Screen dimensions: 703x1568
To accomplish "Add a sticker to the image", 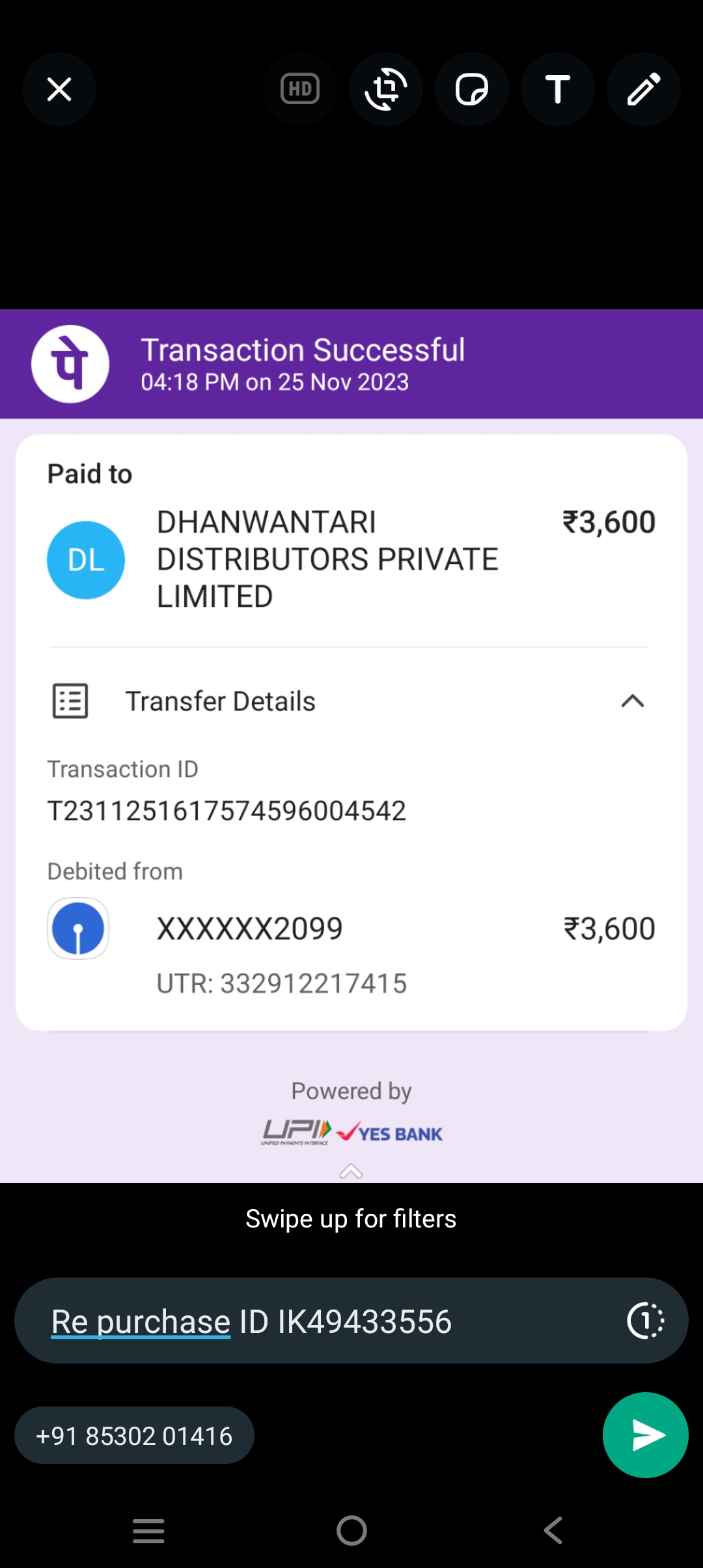I will point(472,89).
